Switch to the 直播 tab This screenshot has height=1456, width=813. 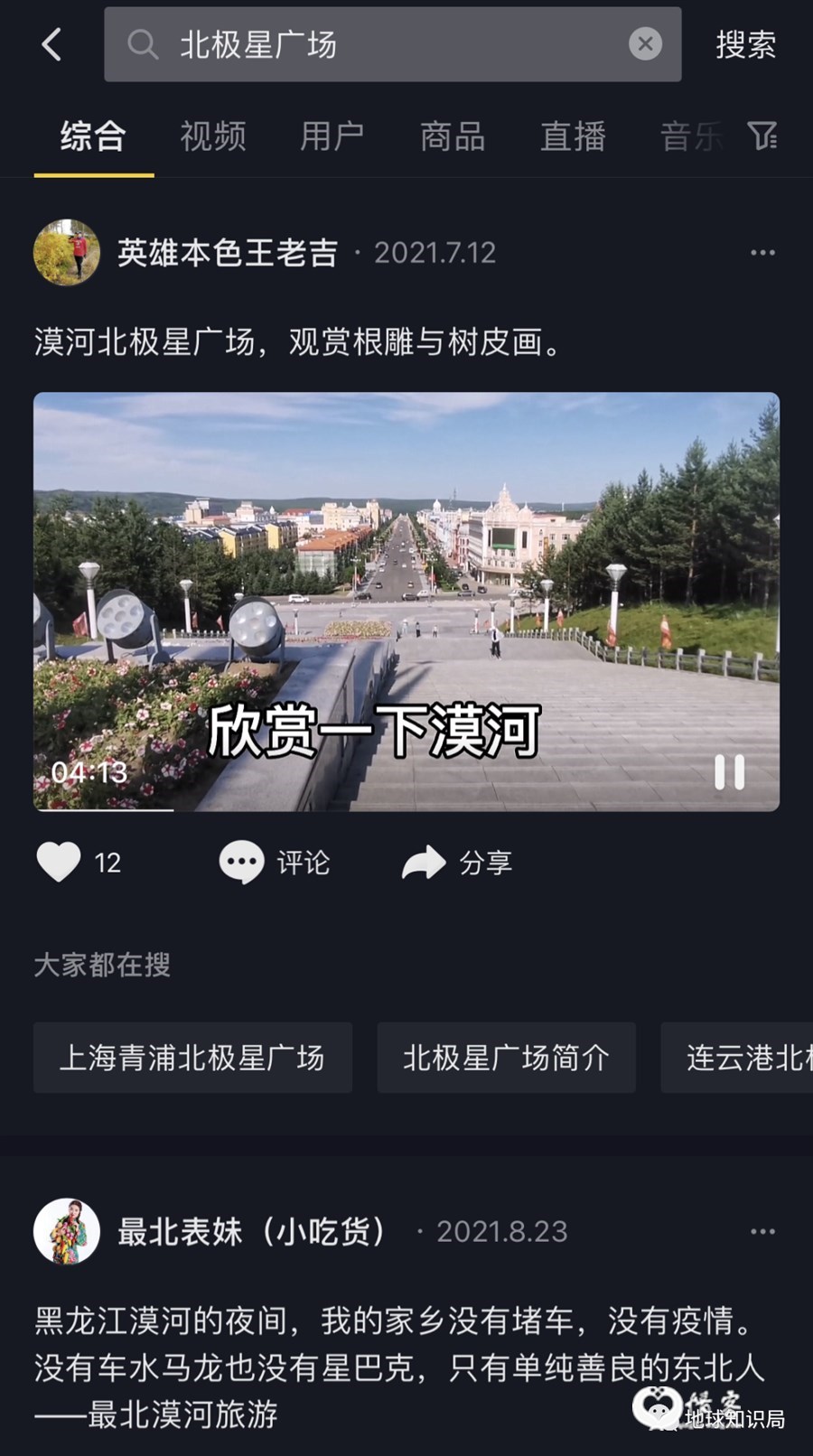[x=573, y=136]
